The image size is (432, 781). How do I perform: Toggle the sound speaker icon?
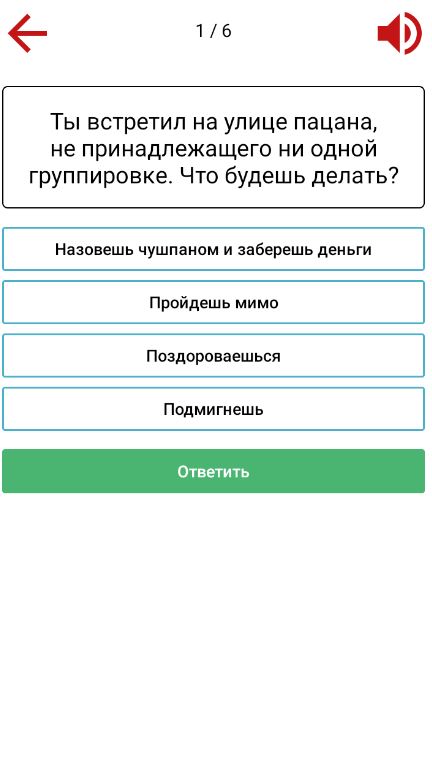click(400, 33)
